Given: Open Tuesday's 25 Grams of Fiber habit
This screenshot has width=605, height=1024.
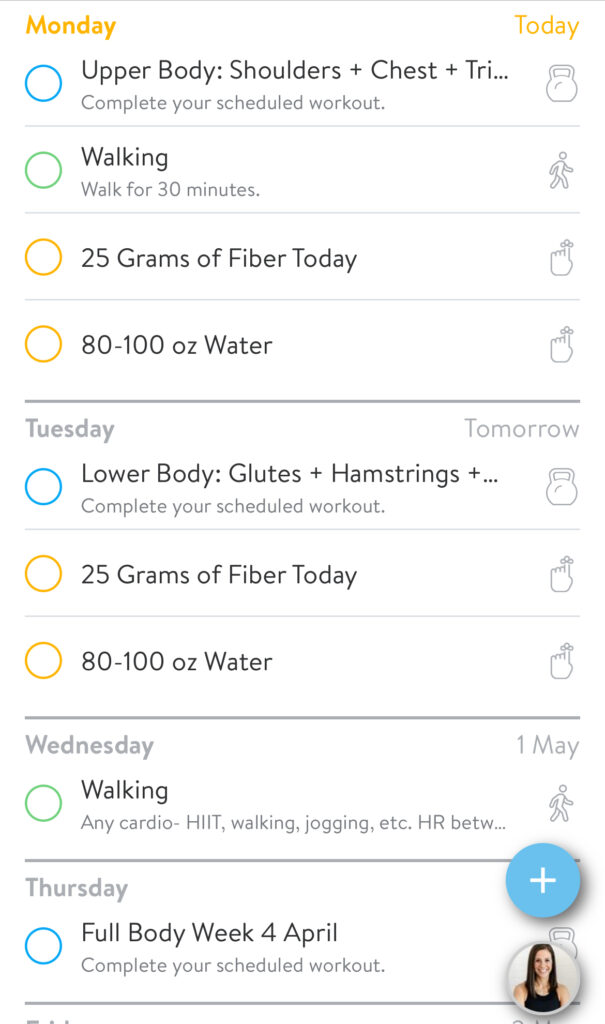Looking at the screenshot, I should click(x=302, y=573).
